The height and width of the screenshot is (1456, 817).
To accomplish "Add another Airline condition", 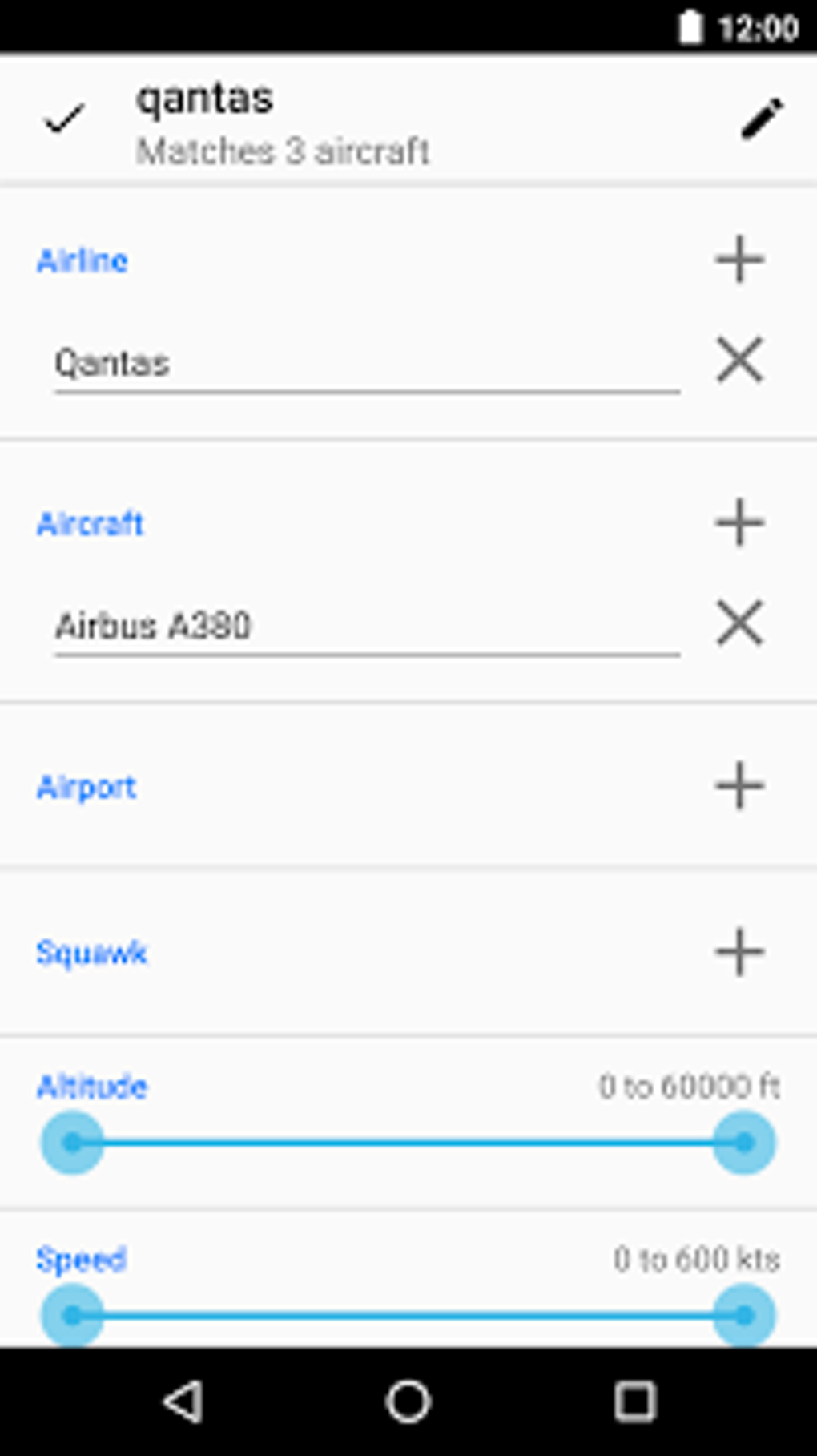I will click(739, 260).
